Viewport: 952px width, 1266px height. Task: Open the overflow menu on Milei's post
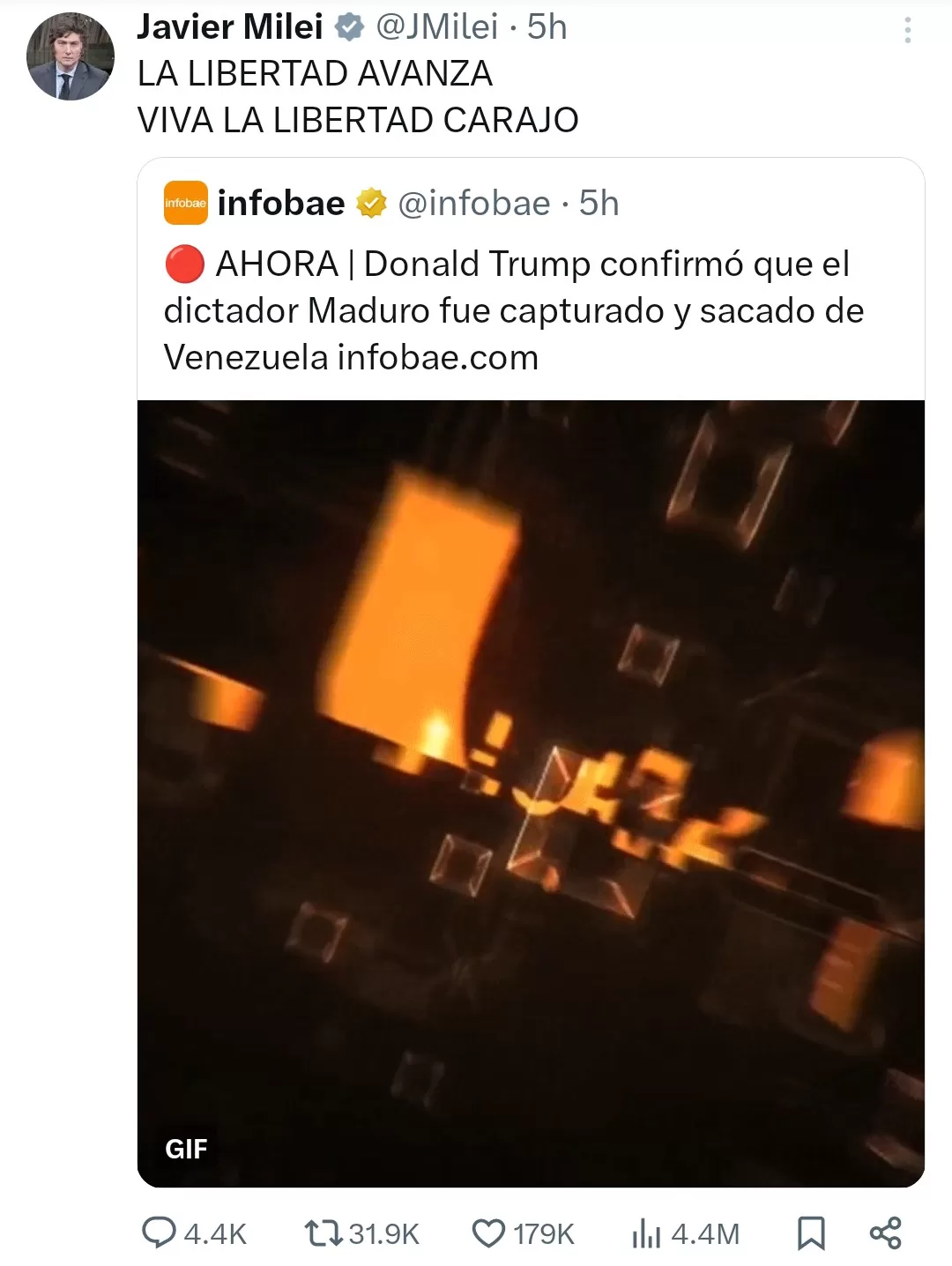(x=907, y=31)
